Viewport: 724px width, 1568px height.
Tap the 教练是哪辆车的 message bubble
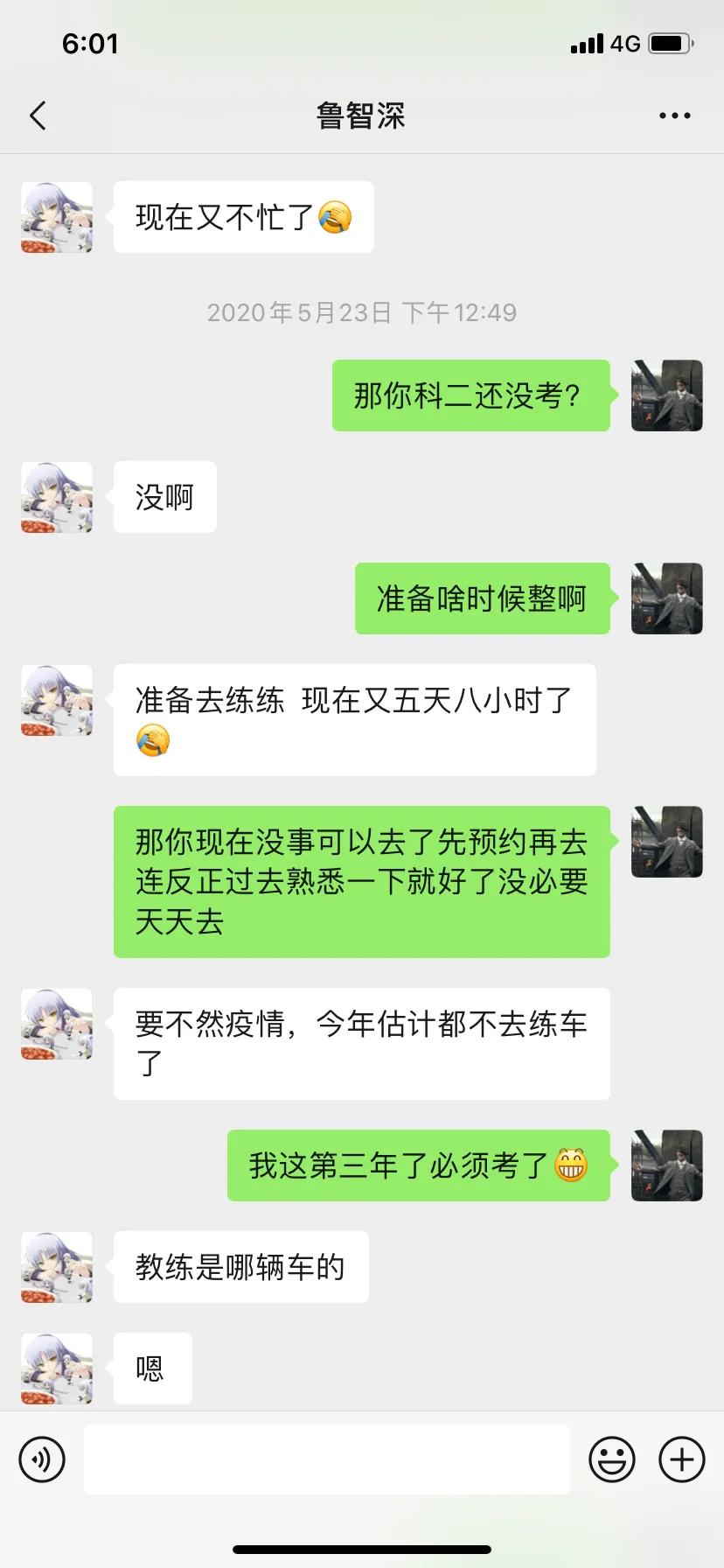click(x=241, y=1266)
